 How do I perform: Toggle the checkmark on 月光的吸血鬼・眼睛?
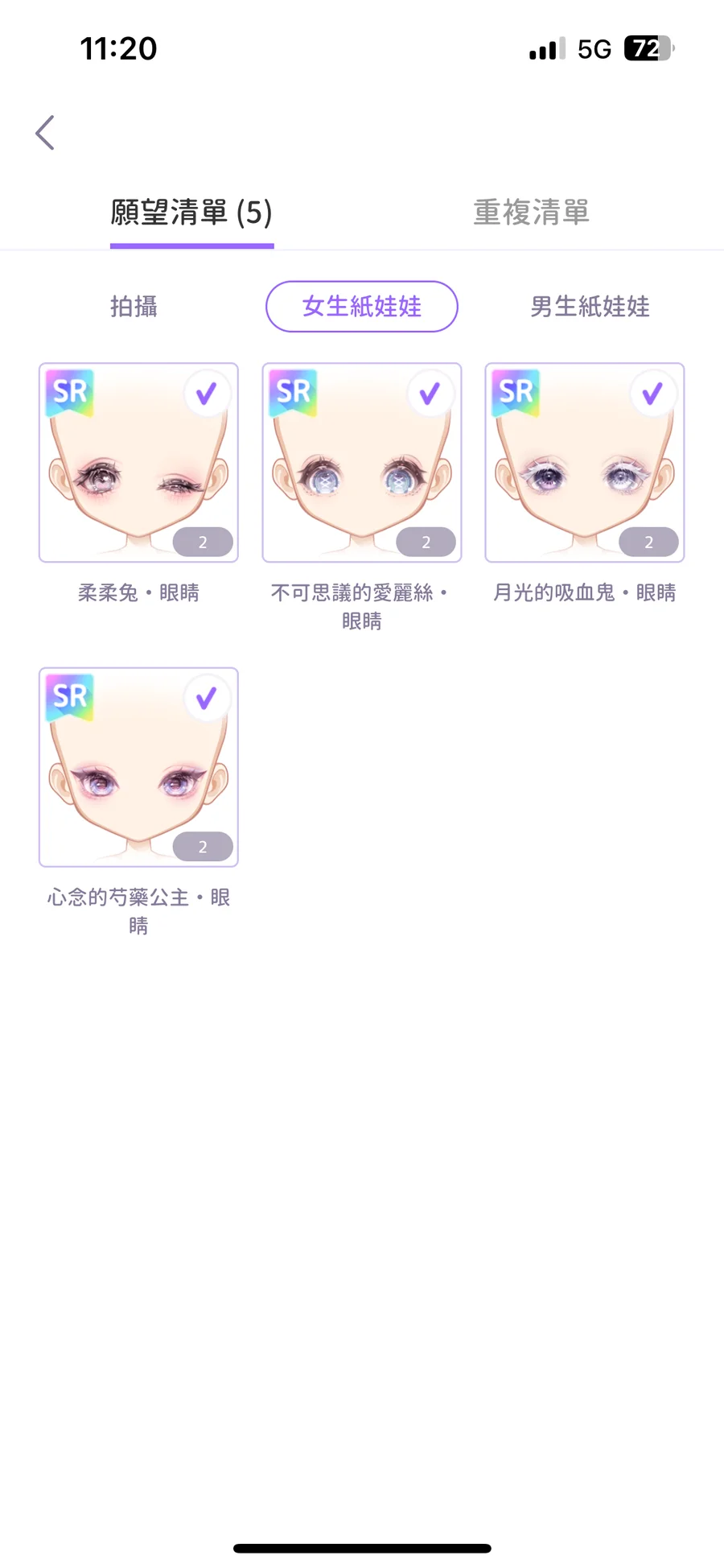coord(652,394)
